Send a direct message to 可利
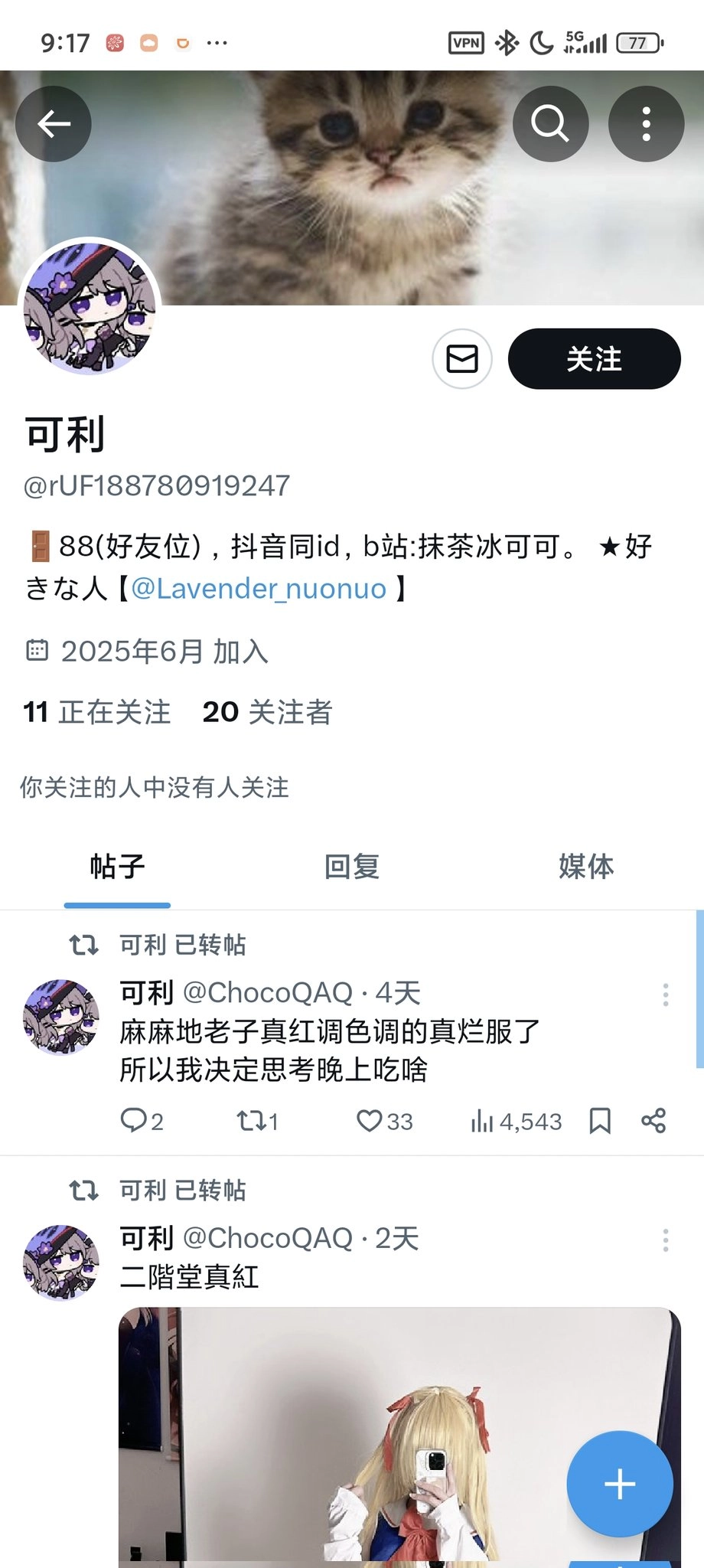This screenshot has height=1568, width=704. 462,358
